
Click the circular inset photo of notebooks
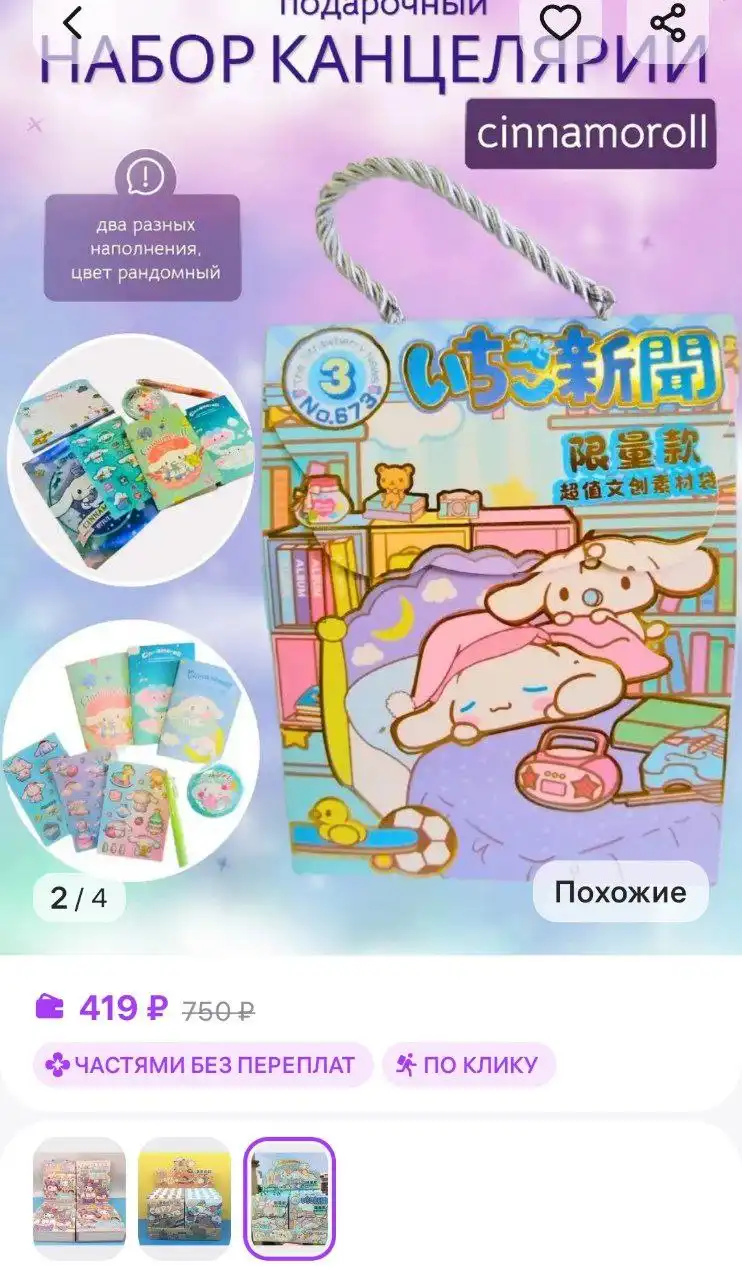point(130,460)
